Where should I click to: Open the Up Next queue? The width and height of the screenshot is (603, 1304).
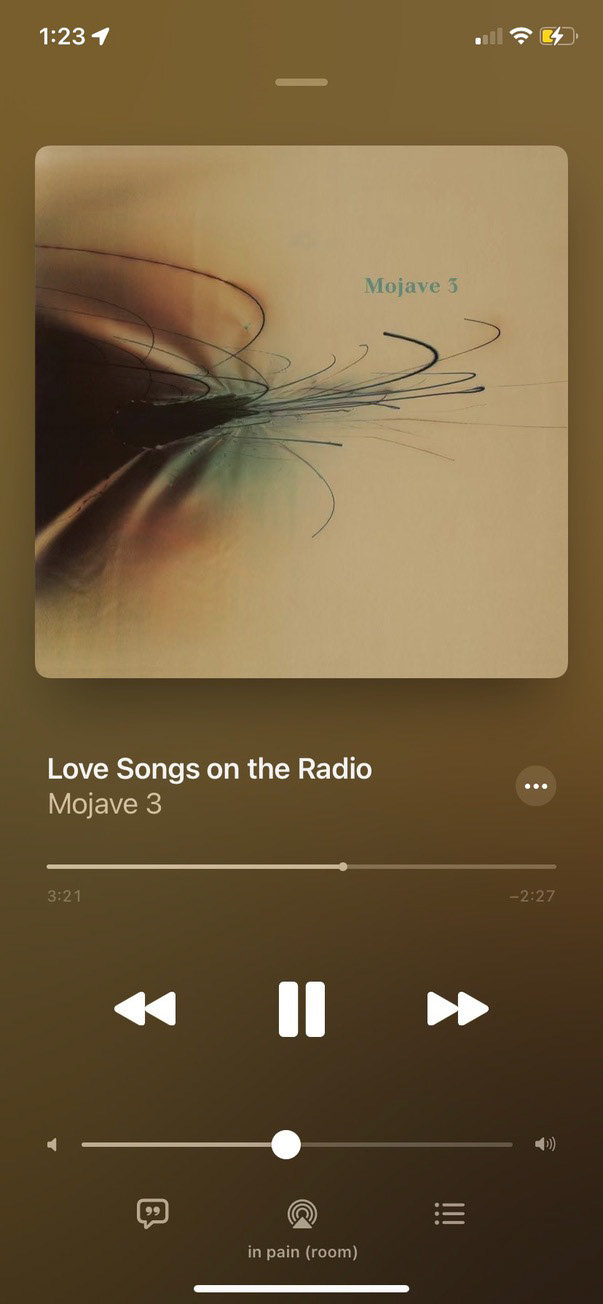[450, 1214]
